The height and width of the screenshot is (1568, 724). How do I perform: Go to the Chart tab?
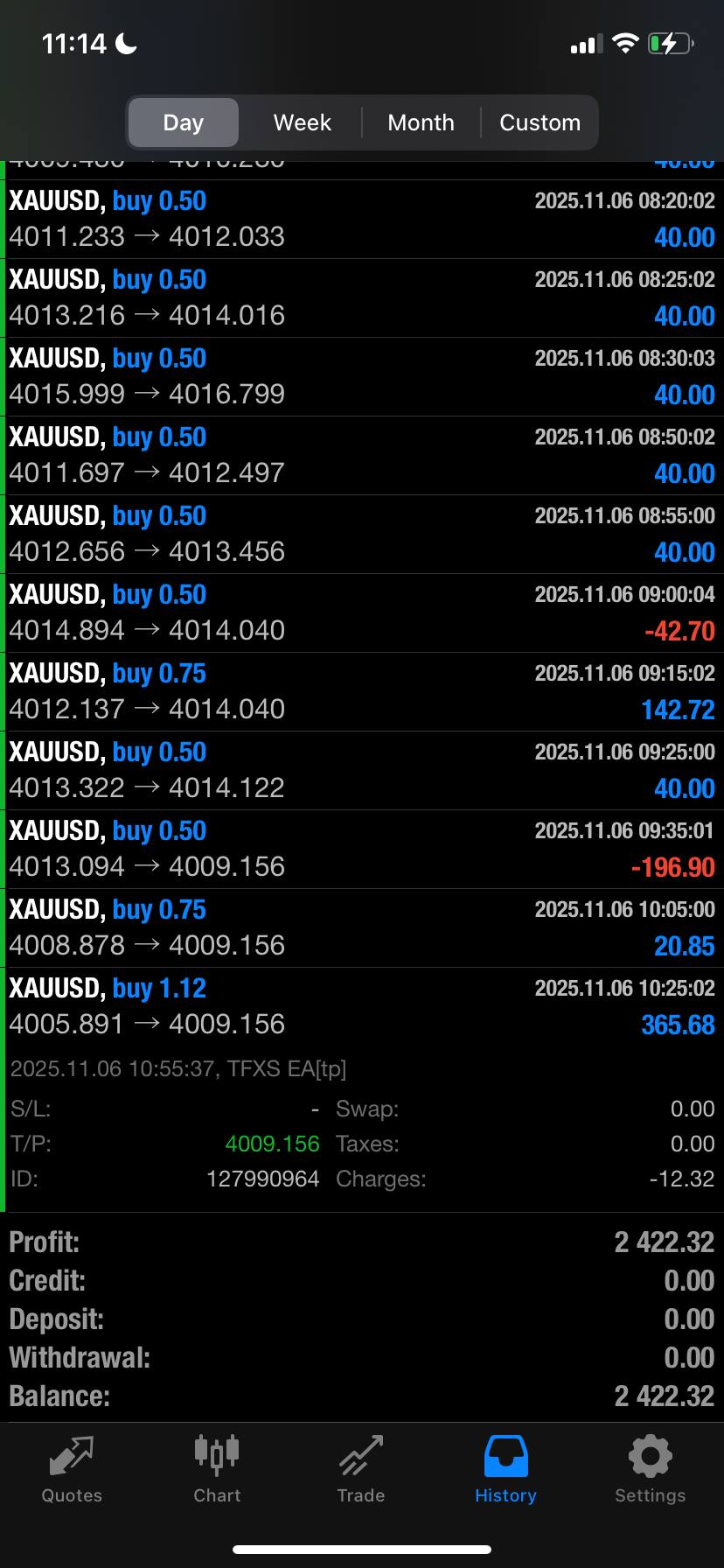[217, 1470]
